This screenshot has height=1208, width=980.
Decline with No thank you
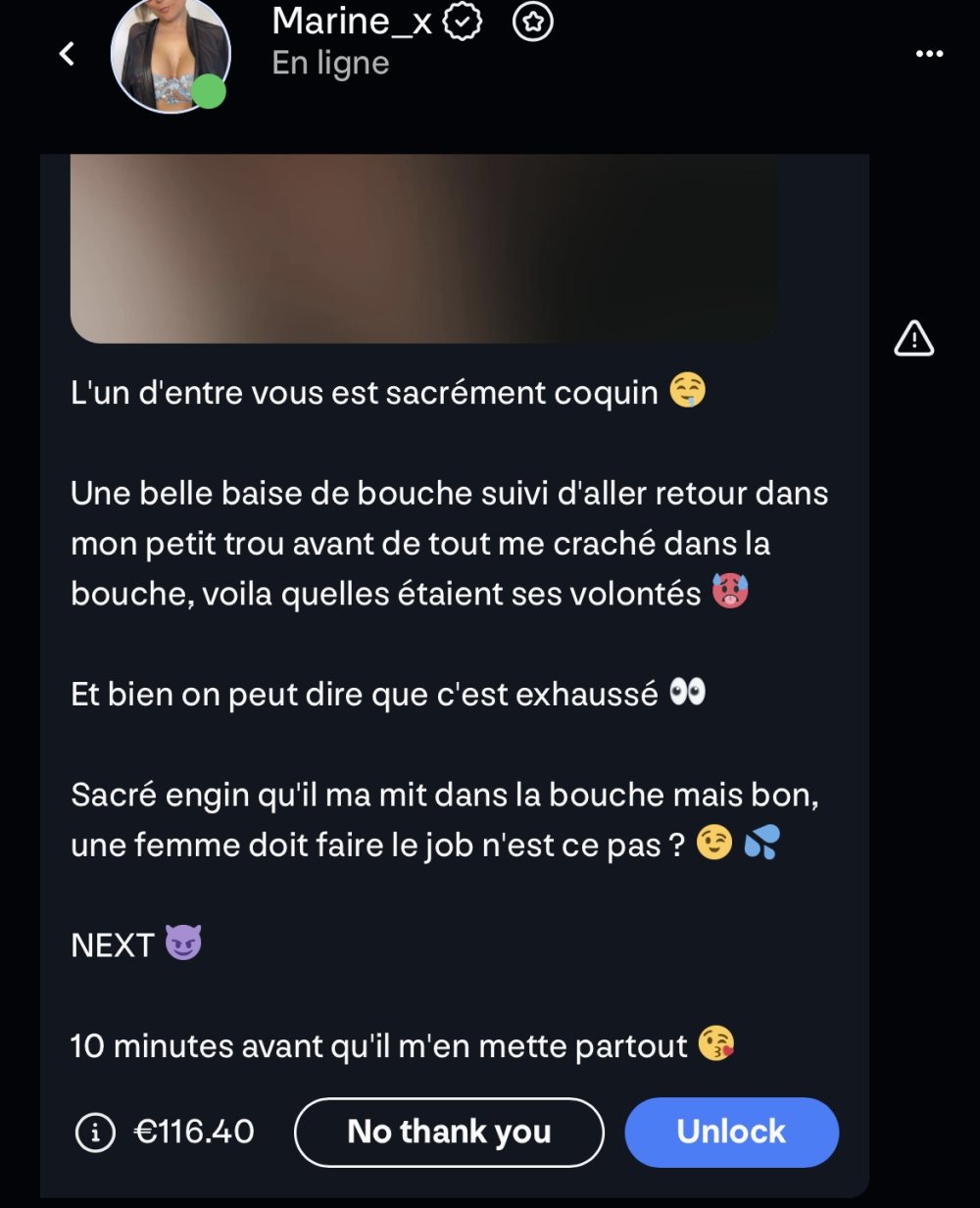(449, 1133)
